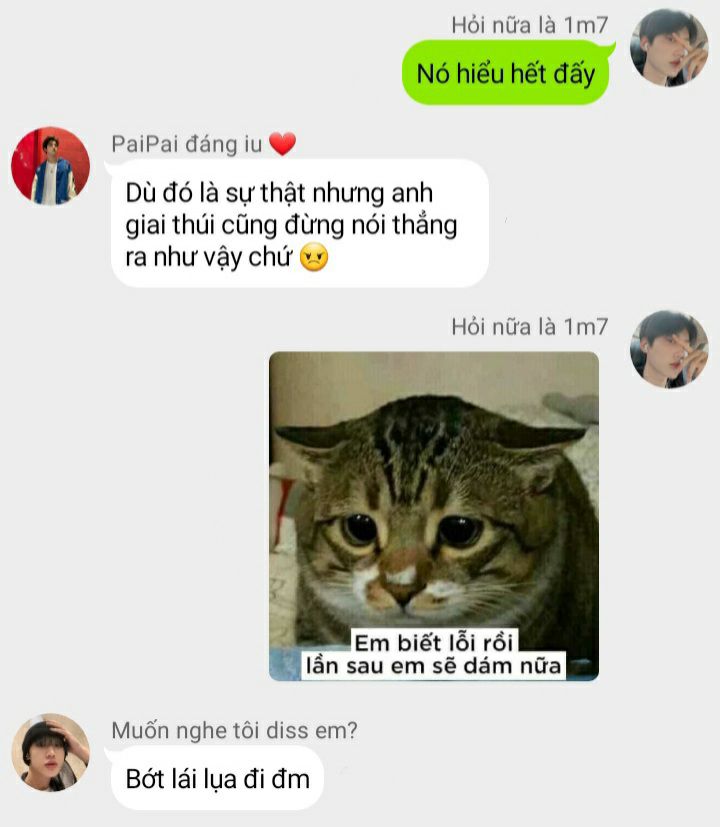720x827 pixels.
Task: Tap the avatar beside 'Bớt lái lụa đi đm'
Action: [50, 752]
